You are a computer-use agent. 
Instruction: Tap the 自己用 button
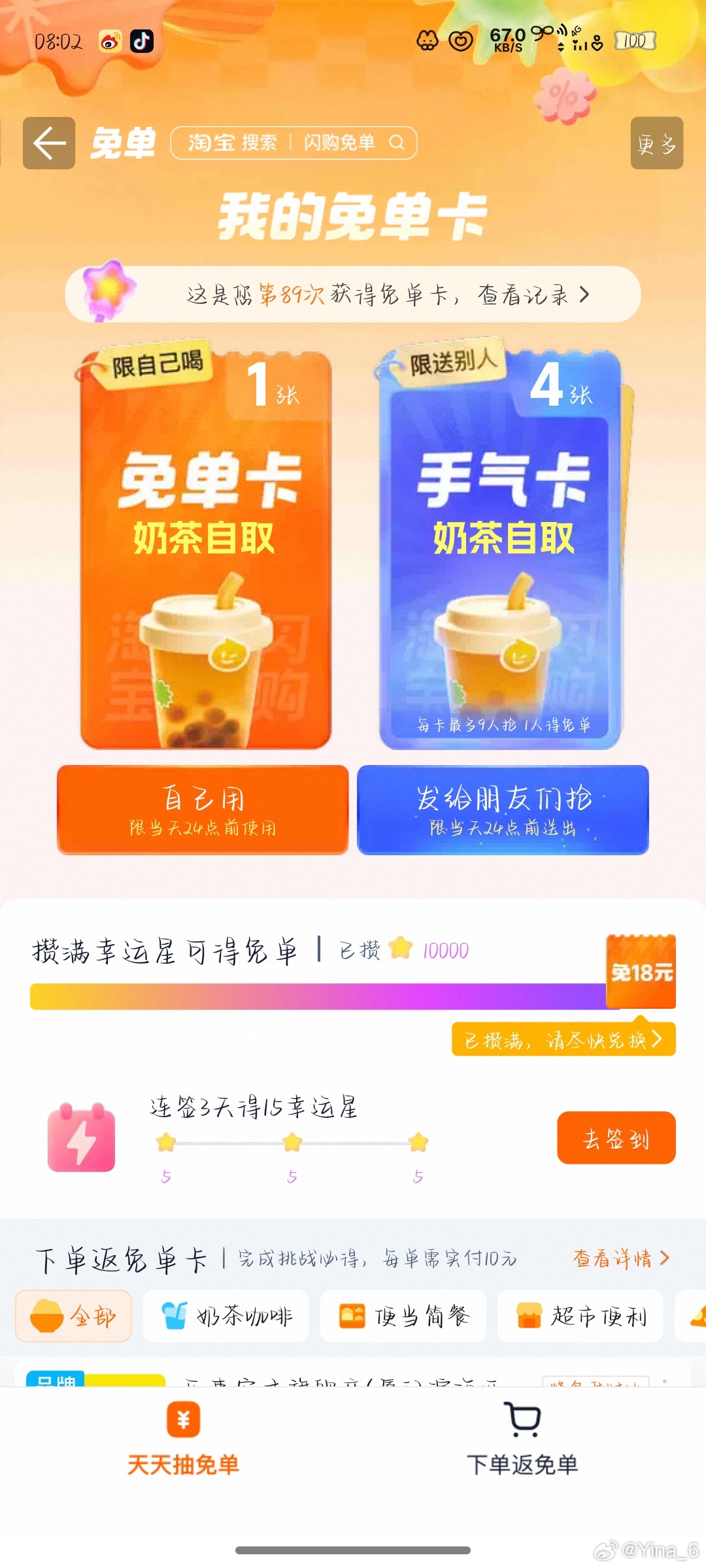tap(203, 809)
